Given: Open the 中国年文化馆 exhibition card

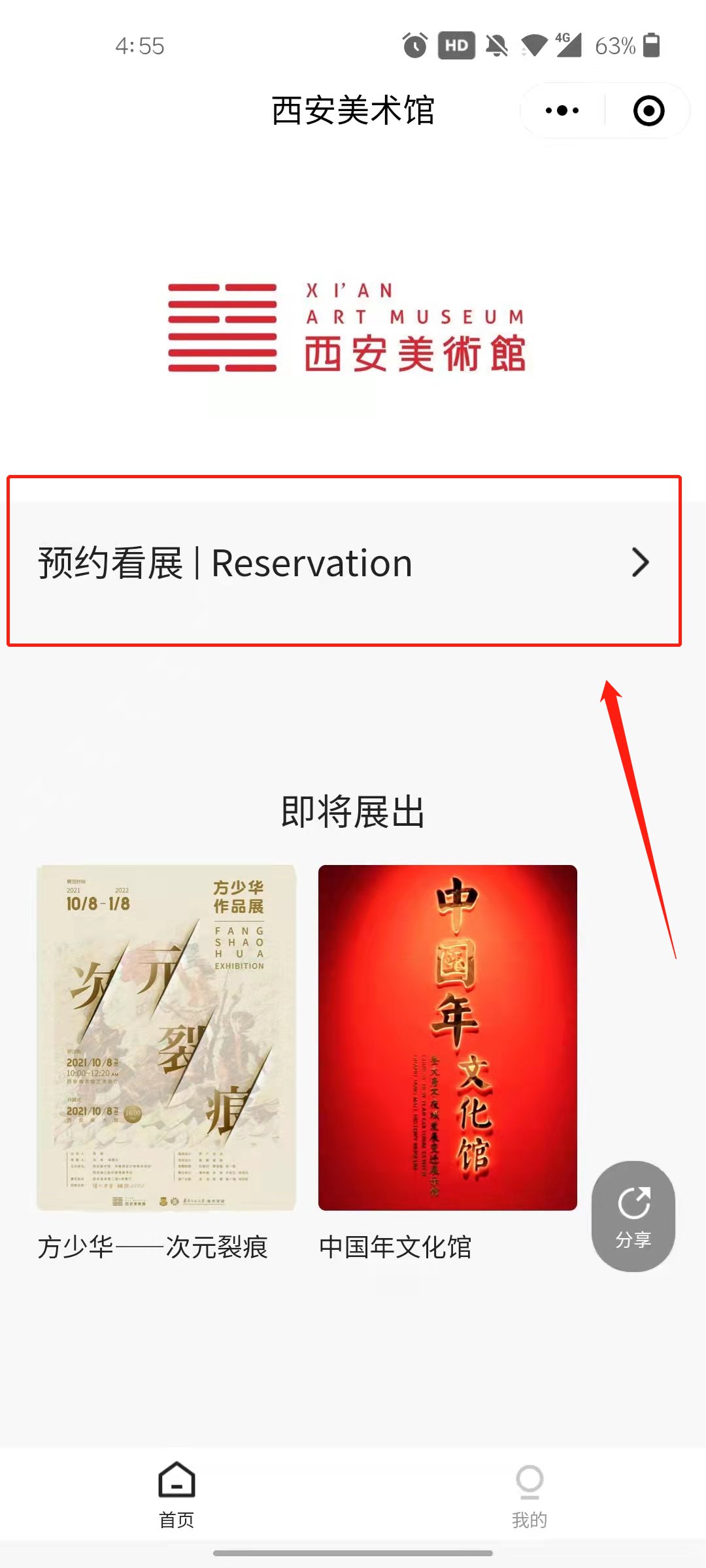Looking at the screenshot, I should (x=447, y=1037).
